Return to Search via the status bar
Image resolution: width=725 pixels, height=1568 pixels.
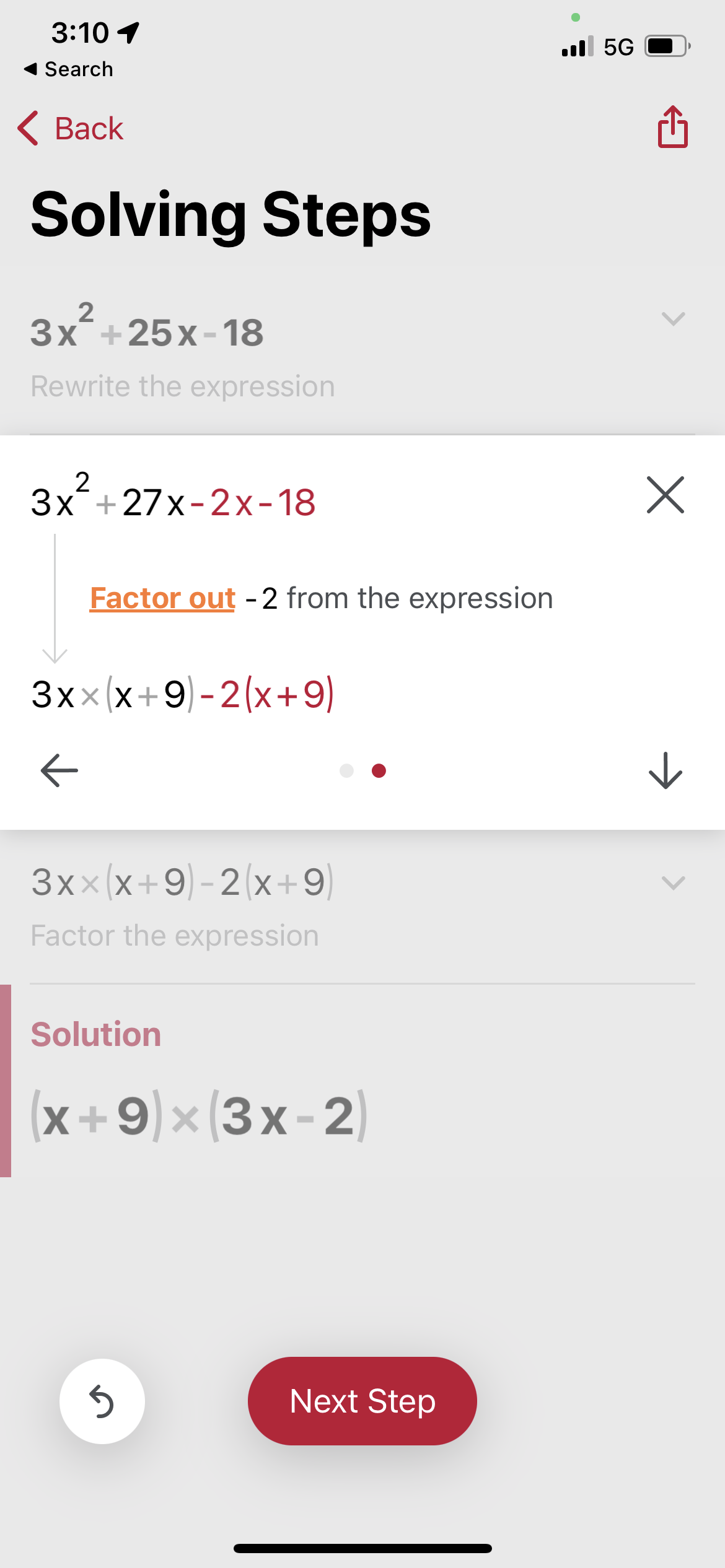(68, 69)
